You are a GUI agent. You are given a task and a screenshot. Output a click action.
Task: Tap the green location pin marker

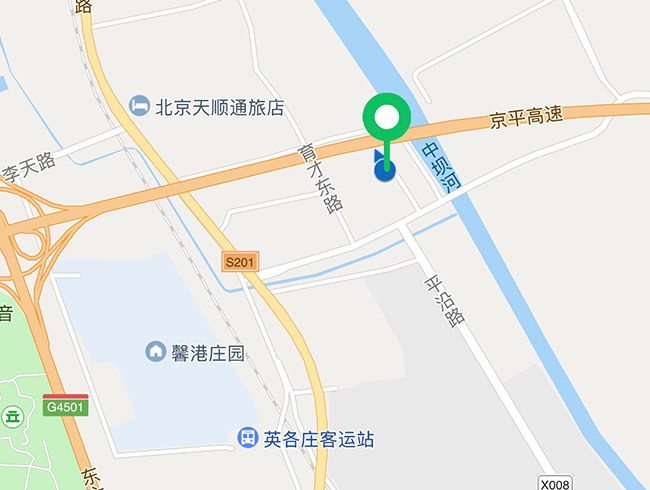pyautogui.click(x=387, y=118)
